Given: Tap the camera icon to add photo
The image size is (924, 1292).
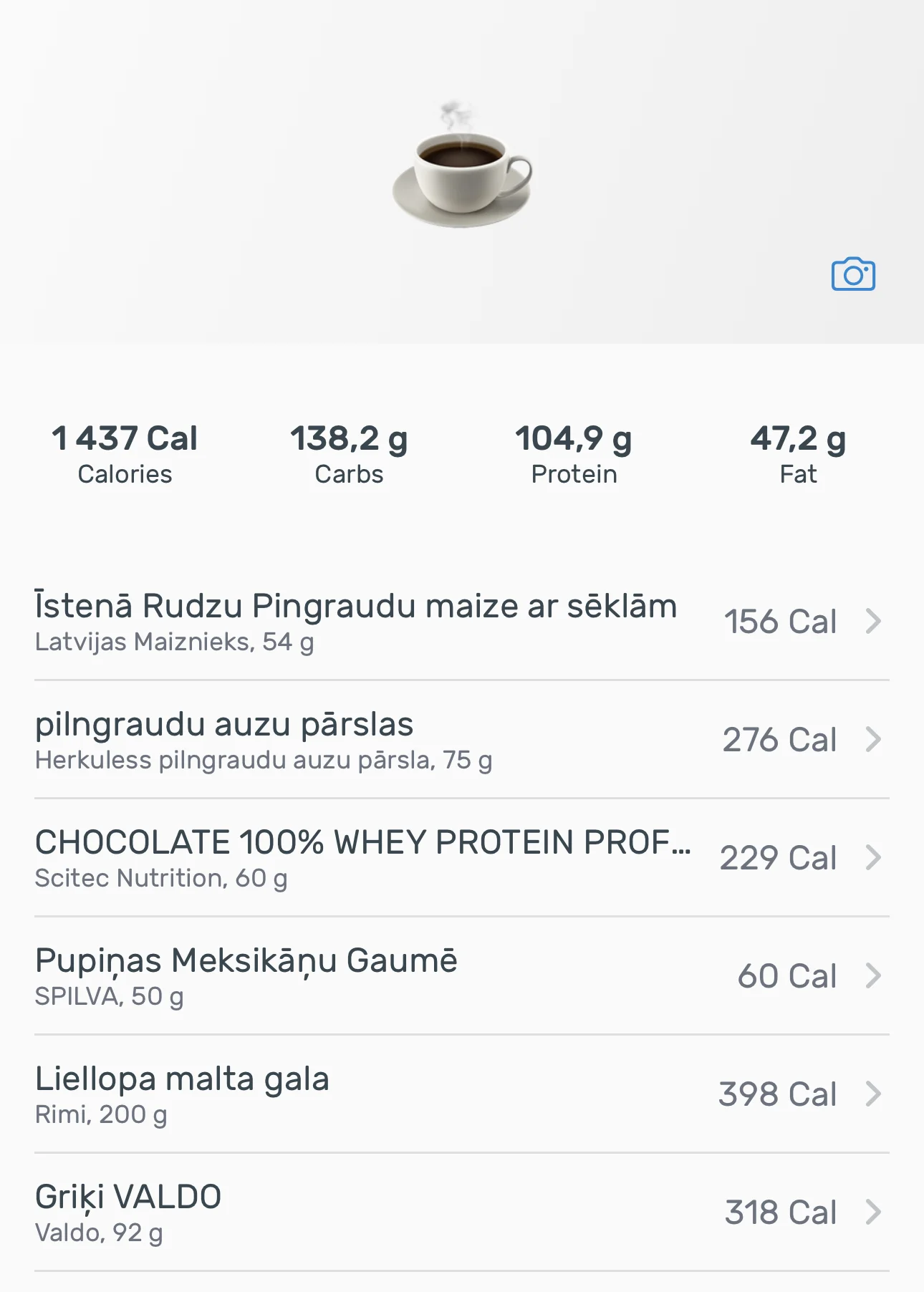Looking at the screenshot, I should pyautogui.click(x=852, y=274).
